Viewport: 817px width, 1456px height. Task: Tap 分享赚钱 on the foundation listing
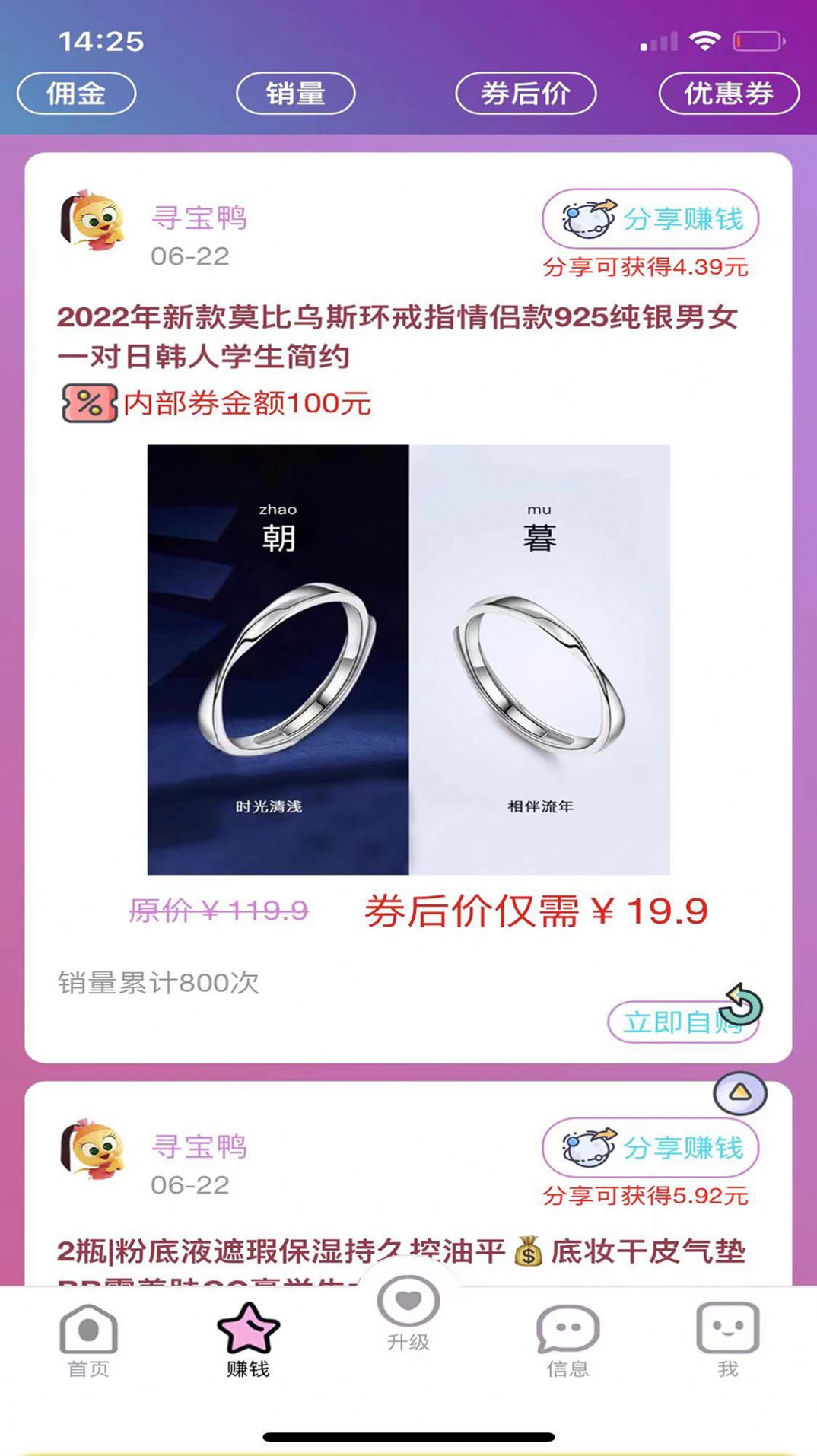[x=650, y=1147]
